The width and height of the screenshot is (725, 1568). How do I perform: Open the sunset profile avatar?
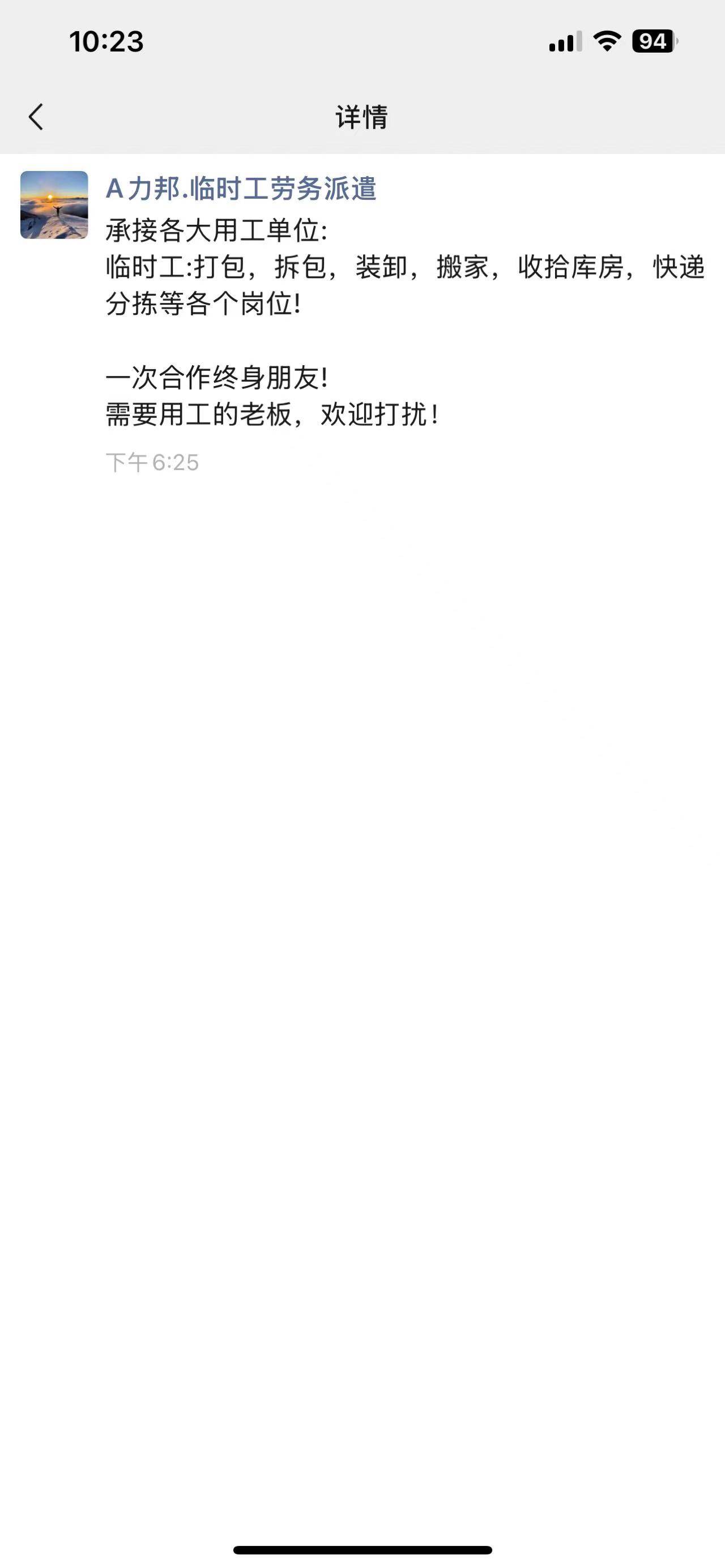[x=54, y=204]
